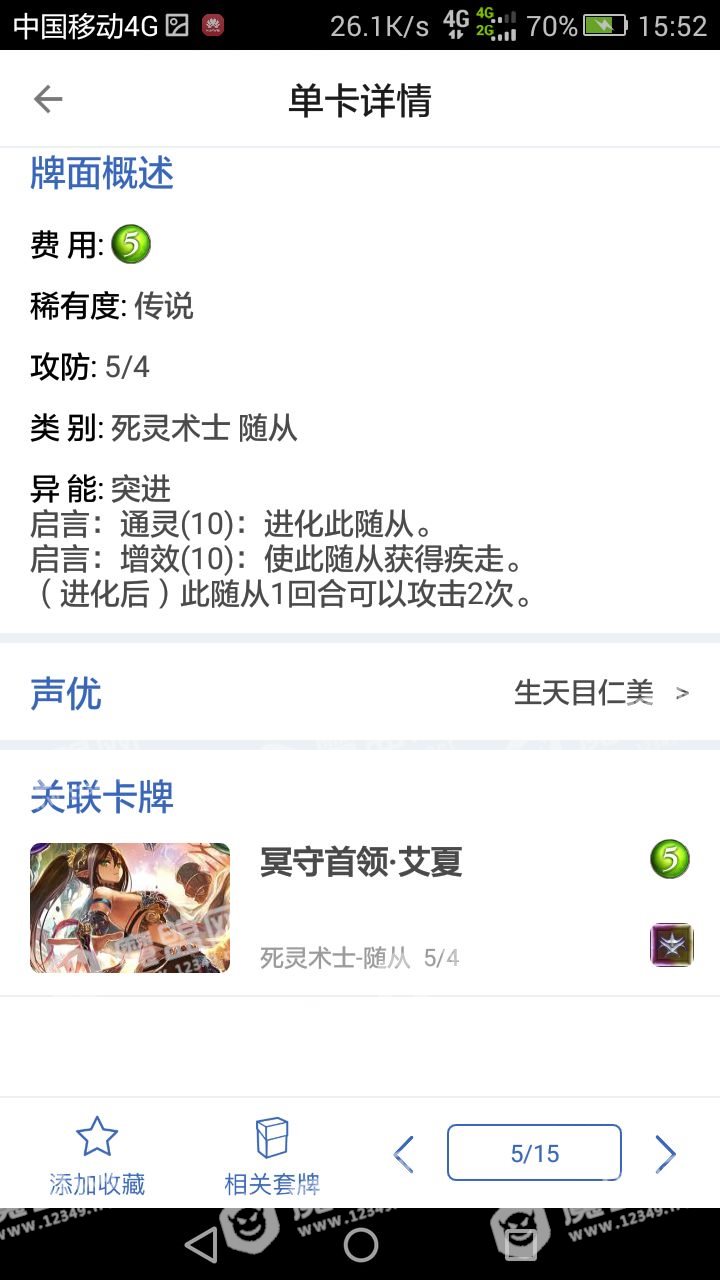The image size is (720, 1280).
Task: Go back from the 单卡详情 page
Action: tap(47, 99)
